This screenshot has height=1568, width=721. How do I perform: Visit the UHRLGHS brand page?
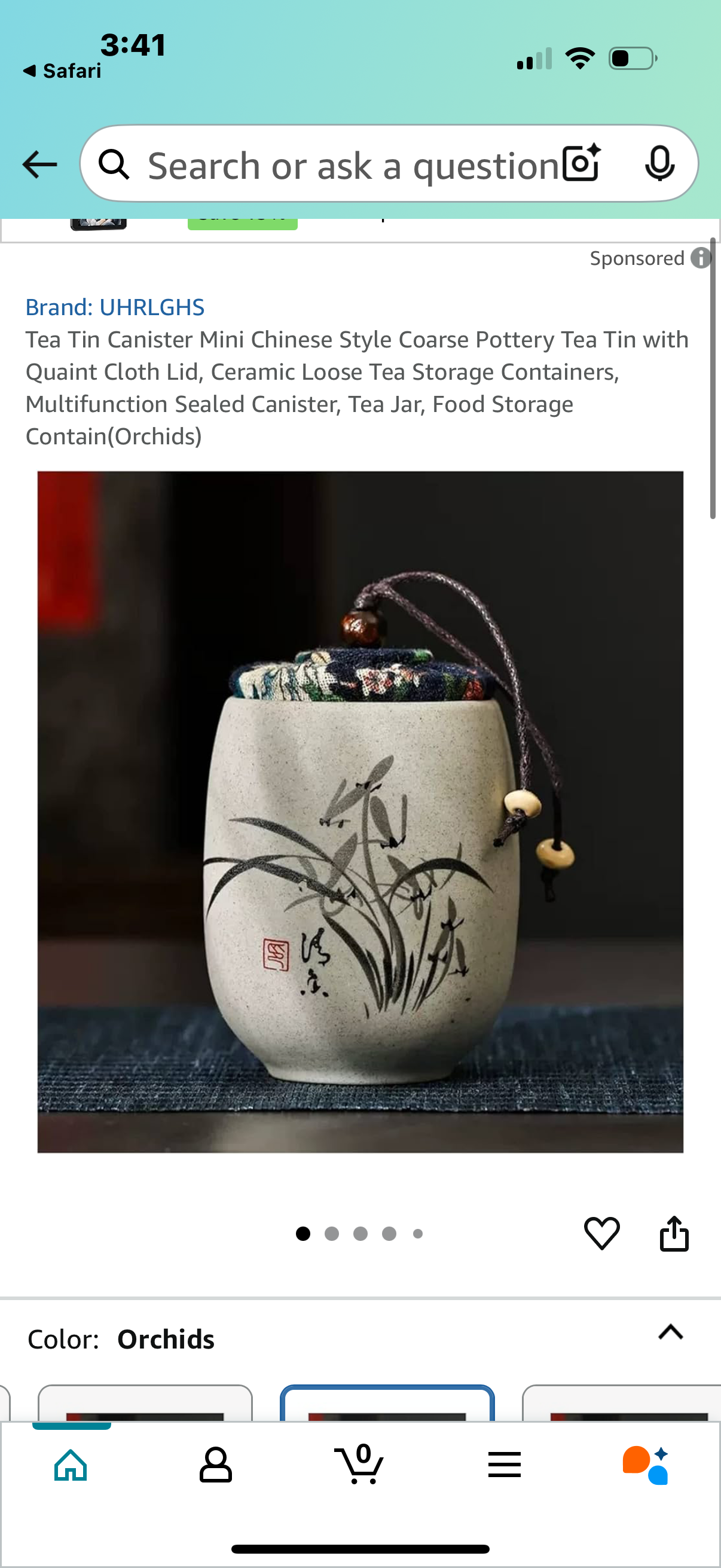[114, 307]
